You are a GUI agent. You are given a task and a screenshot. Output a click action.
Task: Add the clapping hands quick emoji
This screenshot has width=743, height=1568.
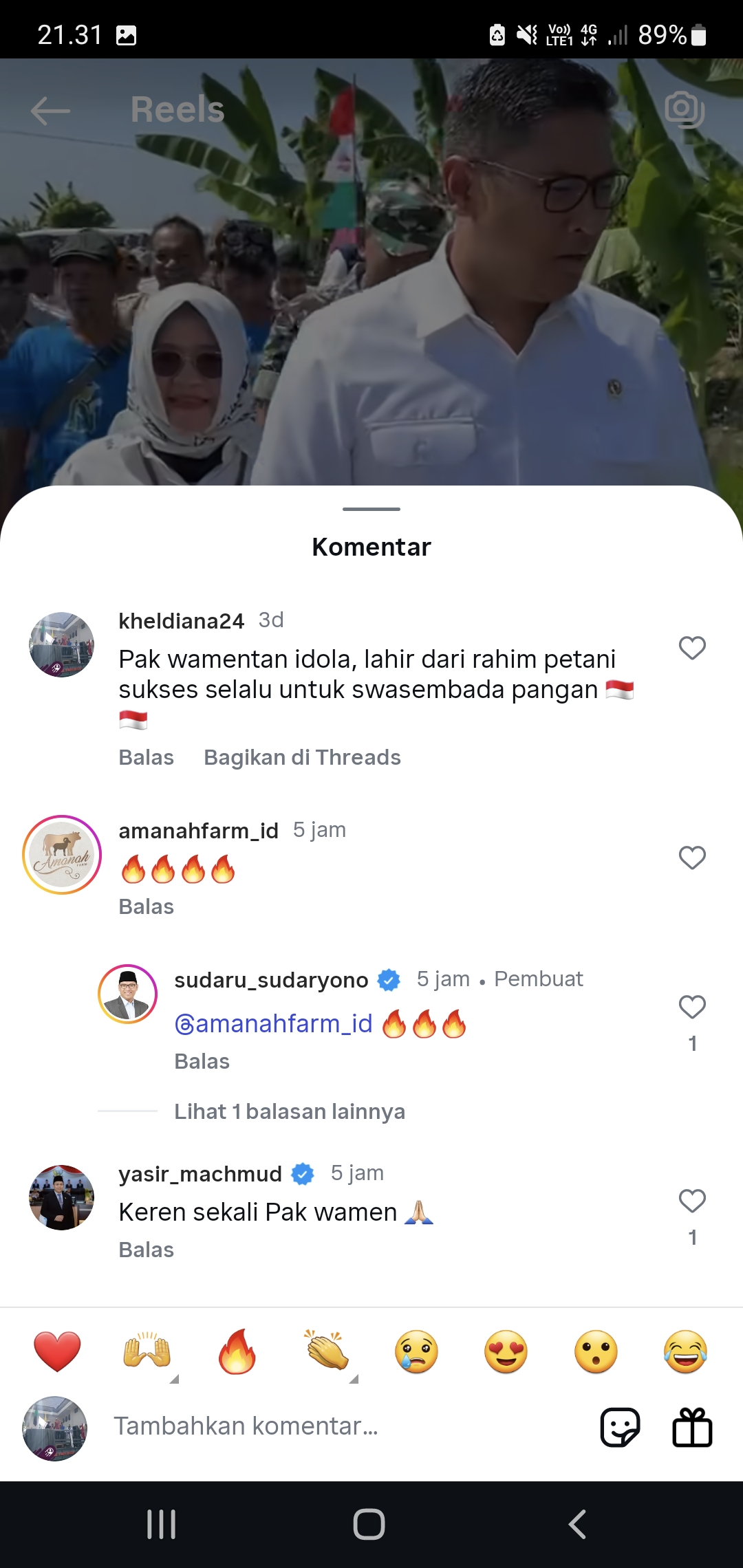327,1350
